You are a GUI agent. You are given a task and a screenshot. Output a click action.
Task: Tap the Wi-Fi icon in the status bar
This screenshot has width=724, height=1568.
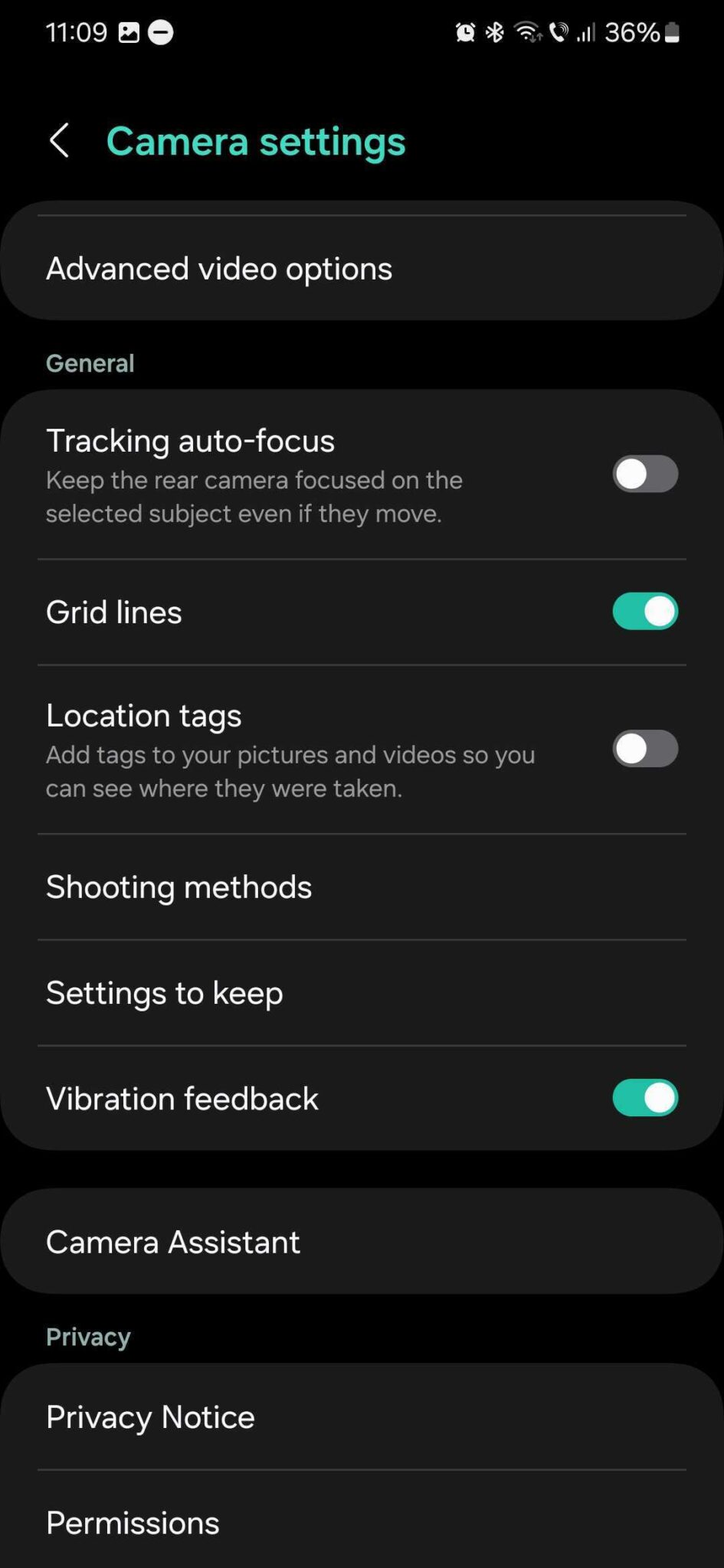point(526,31)
